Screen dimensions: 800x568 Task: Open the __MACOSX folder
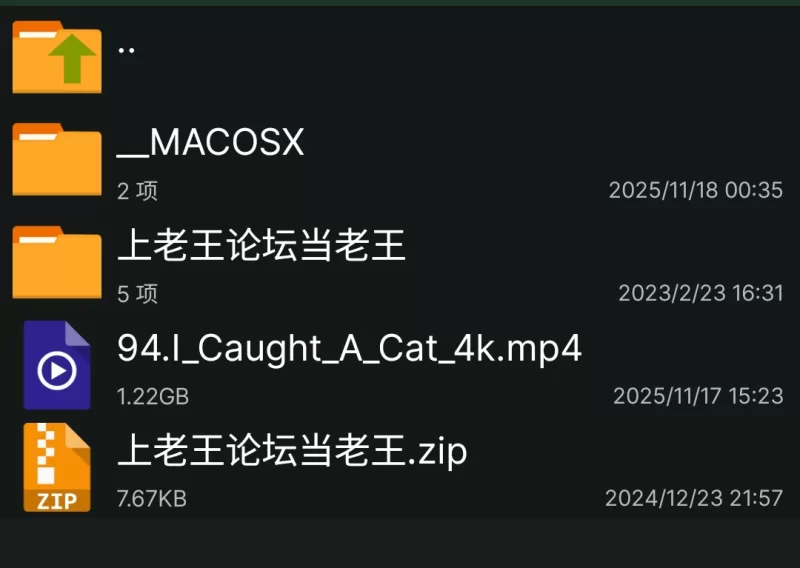tap(210, 144)
